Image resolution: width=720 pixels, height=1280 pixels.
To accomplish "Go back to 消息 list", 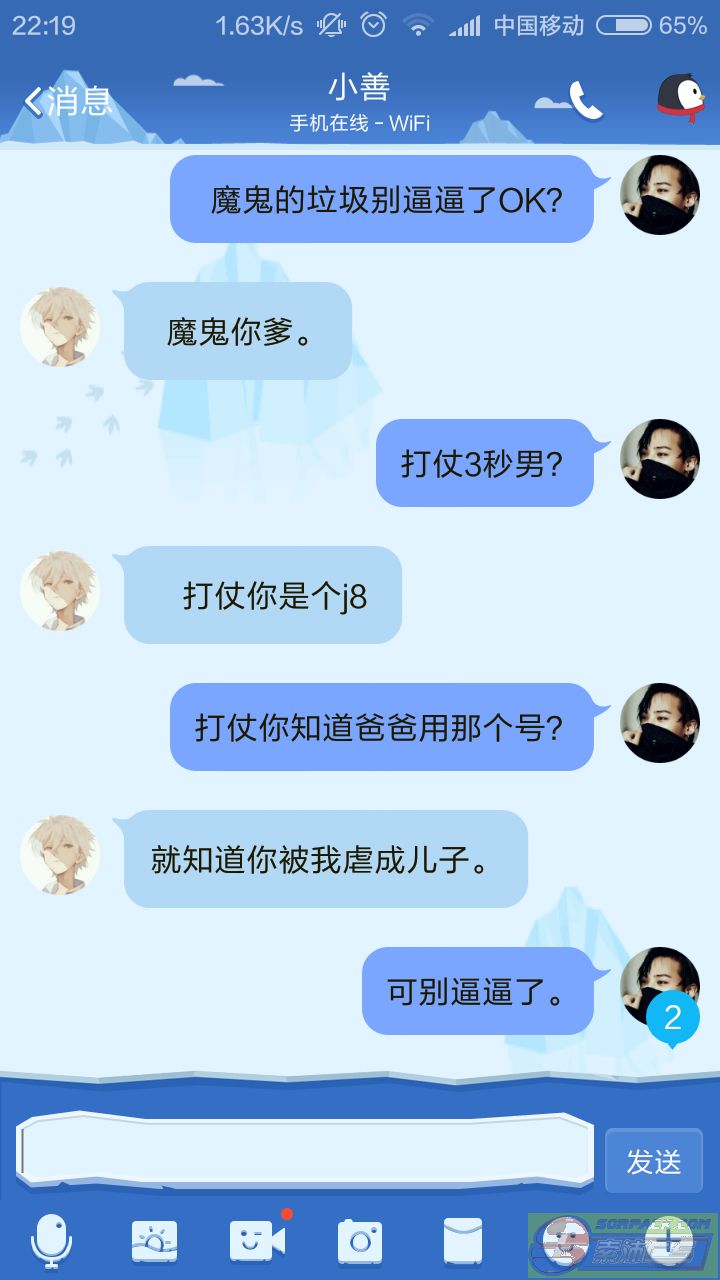I will 67,101.
